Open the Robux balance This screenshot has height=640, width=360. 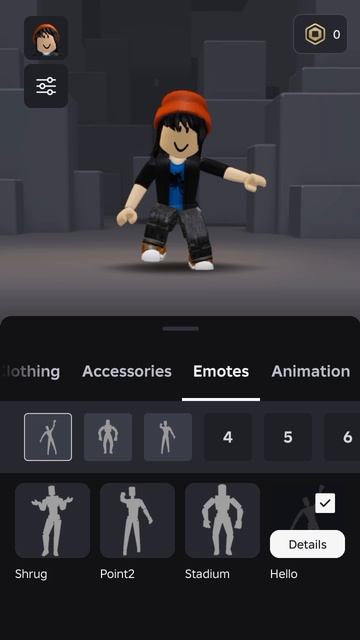(x=320, y=34)
